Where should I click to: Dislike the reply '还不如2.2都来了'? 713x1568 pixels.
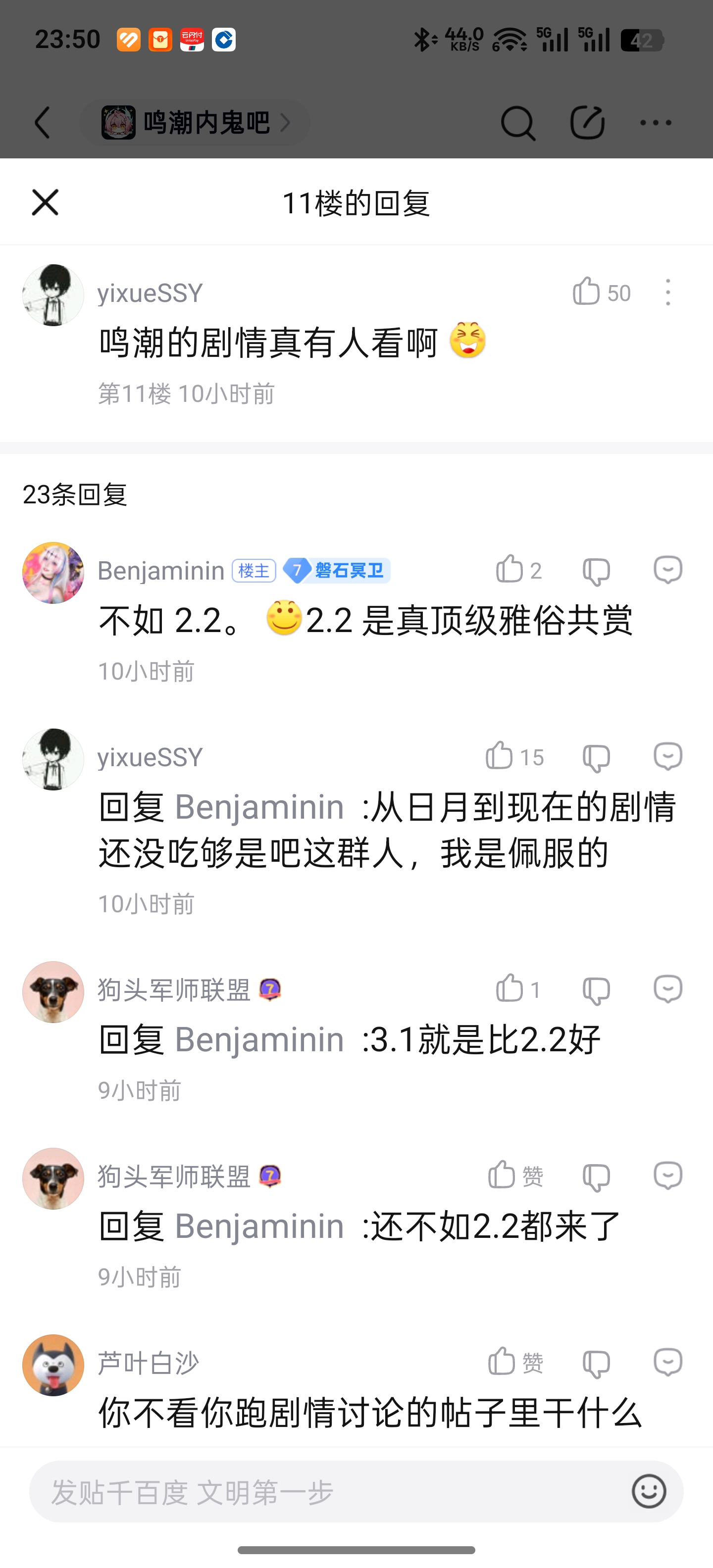tap(596, 1176)
